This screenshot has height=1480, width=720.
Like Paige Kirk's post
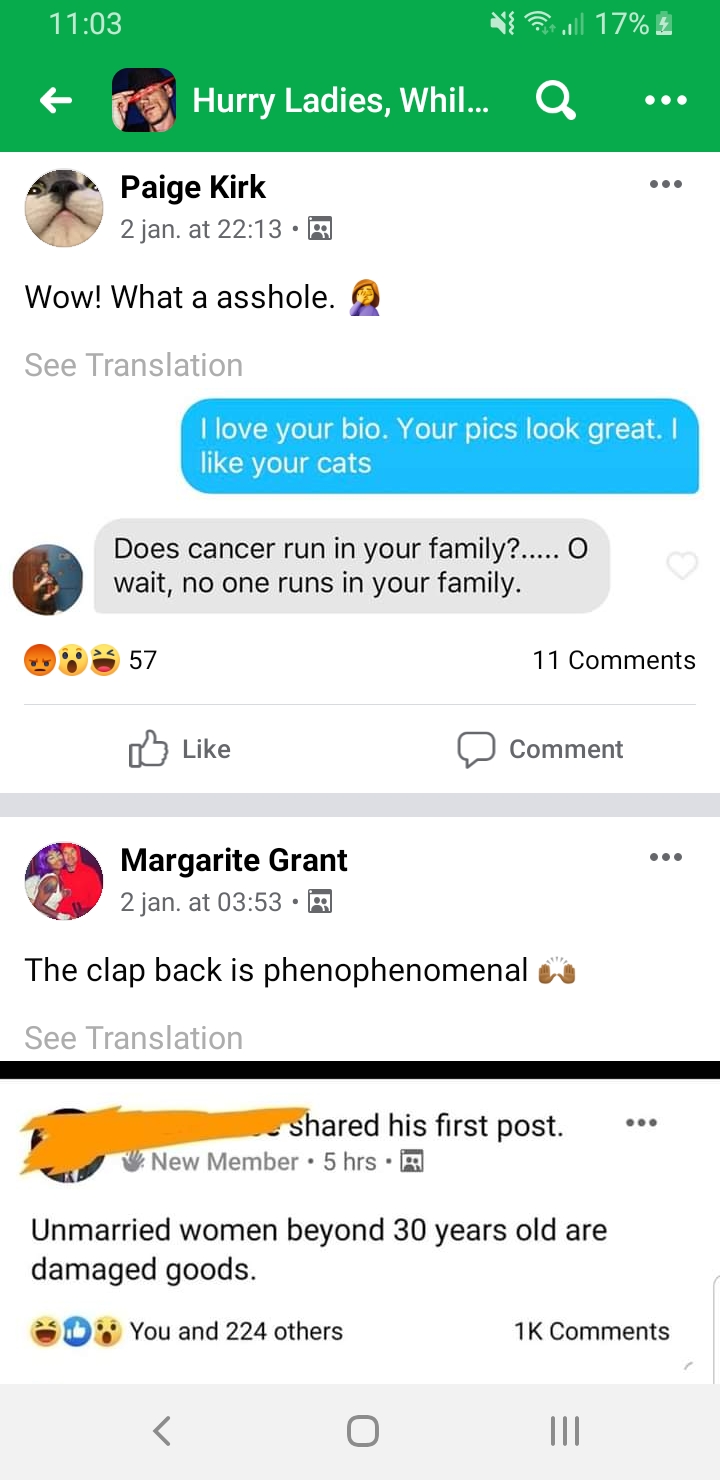pos(180,749)
